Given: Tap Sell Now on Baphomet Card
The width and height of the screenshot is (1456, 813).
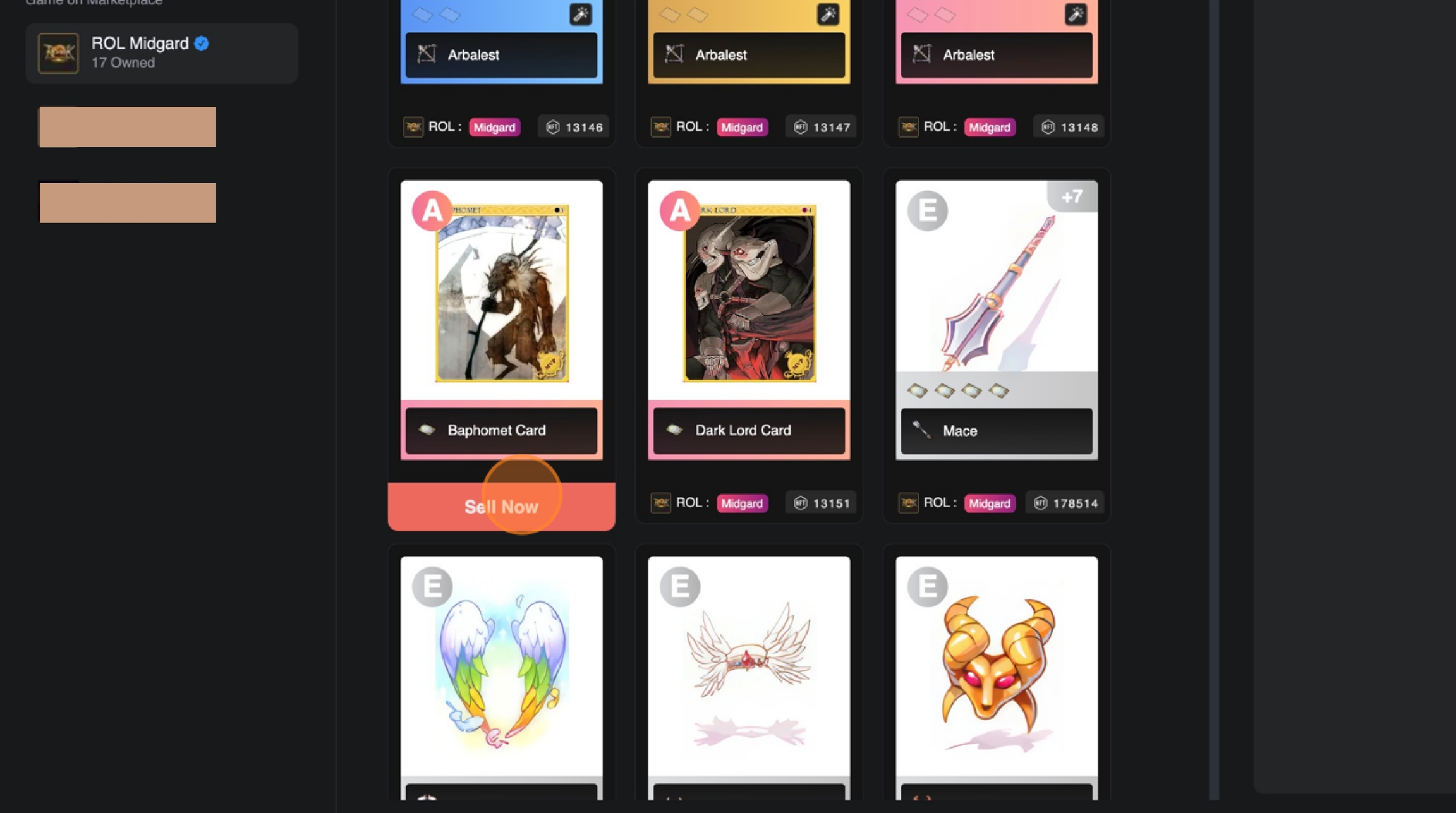Looking at the screenshot, I should coord(500,507).
